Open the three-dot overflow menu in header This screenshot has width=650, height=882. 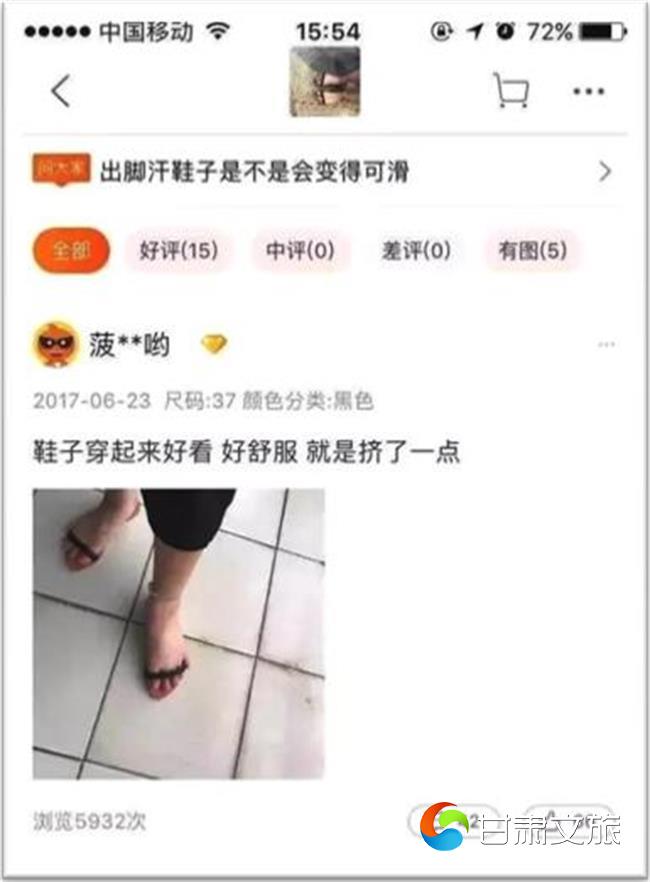point(589,91)
